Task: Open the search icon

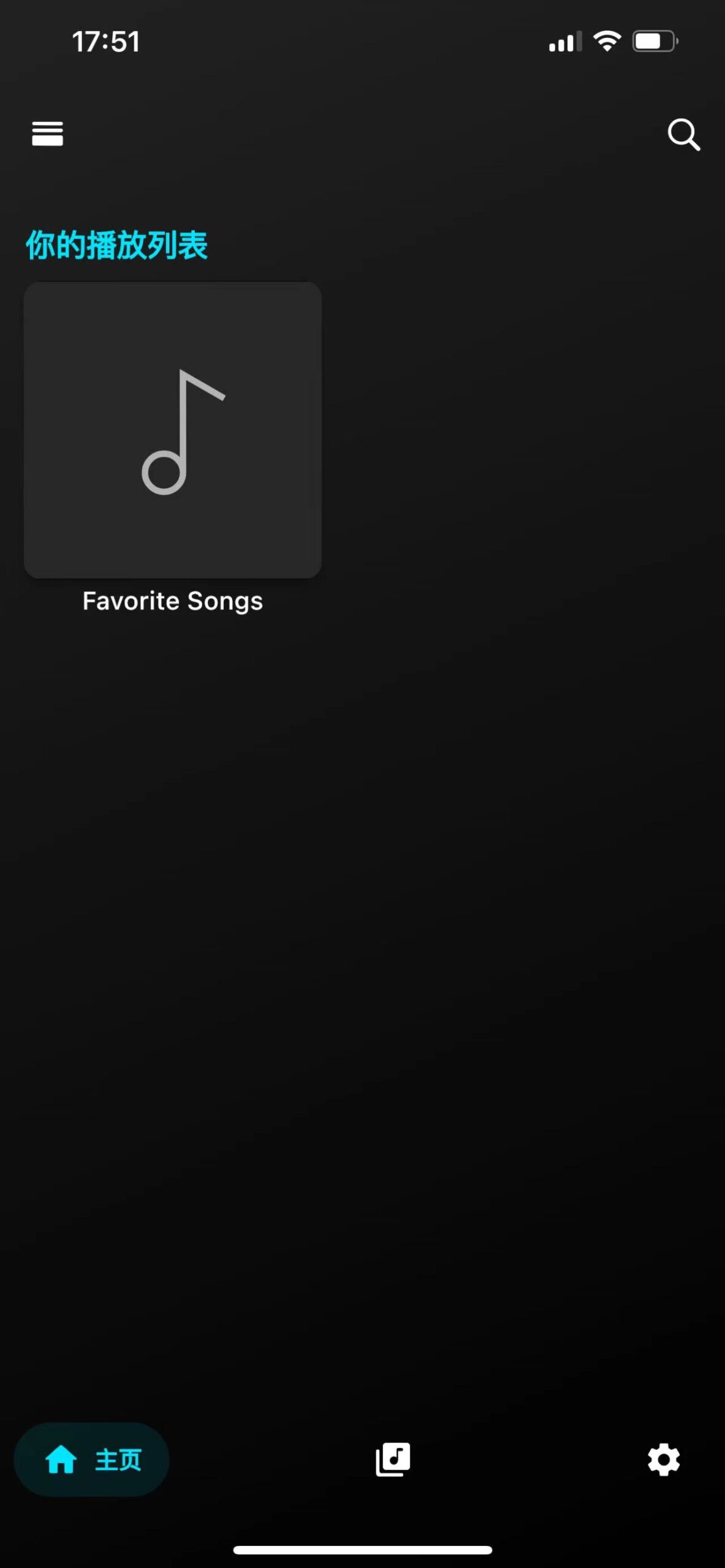Action: click(683, 134)
